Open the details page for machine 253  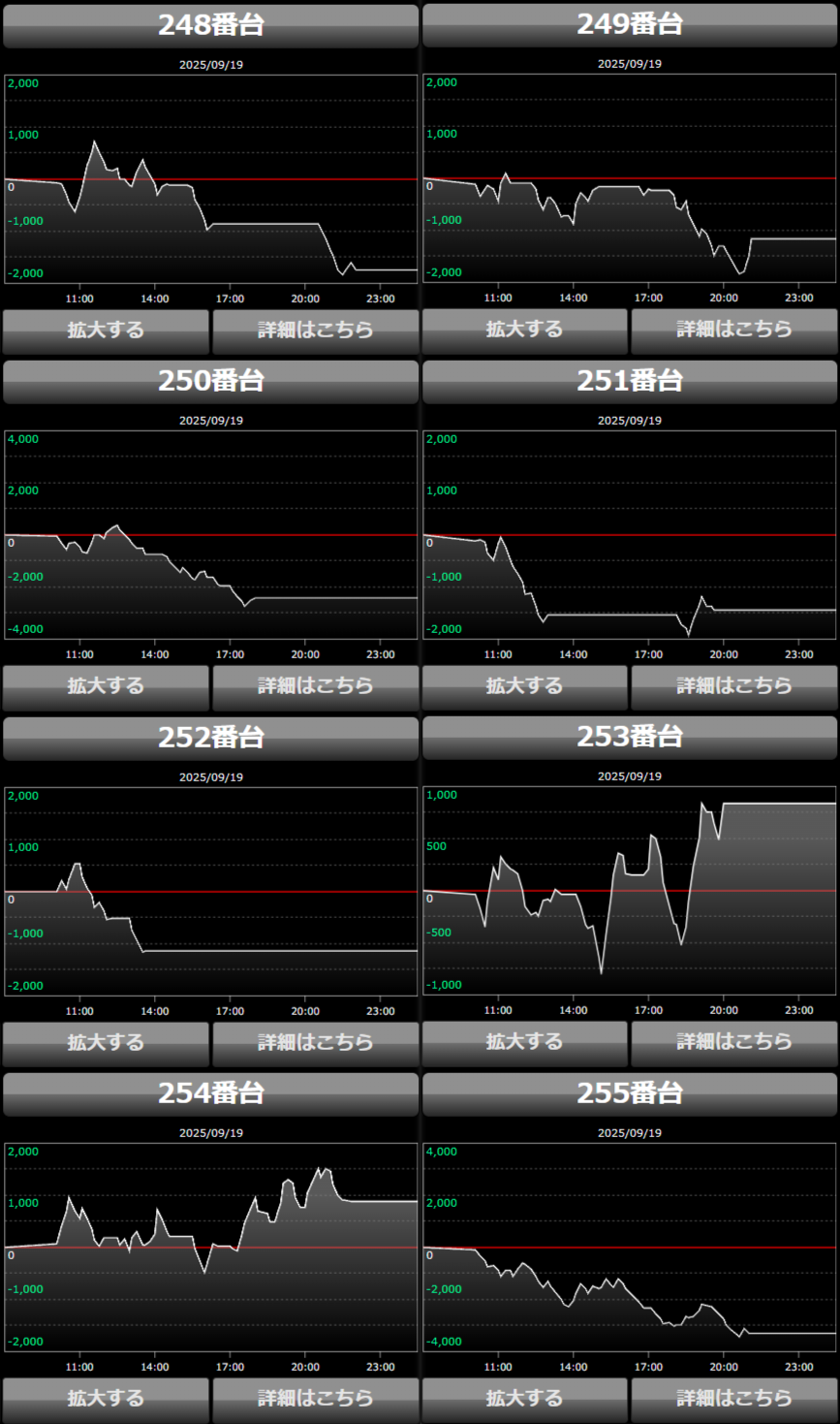pos(733,1042)
